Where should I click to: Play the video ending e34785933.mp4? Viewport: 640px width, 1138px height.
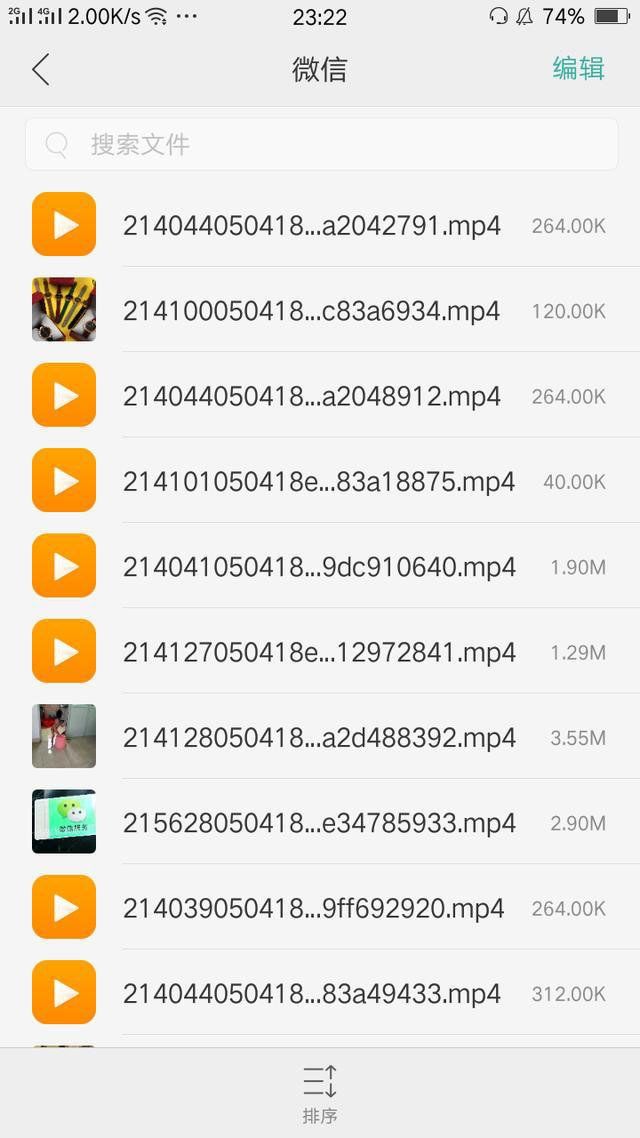coord(318,823)
